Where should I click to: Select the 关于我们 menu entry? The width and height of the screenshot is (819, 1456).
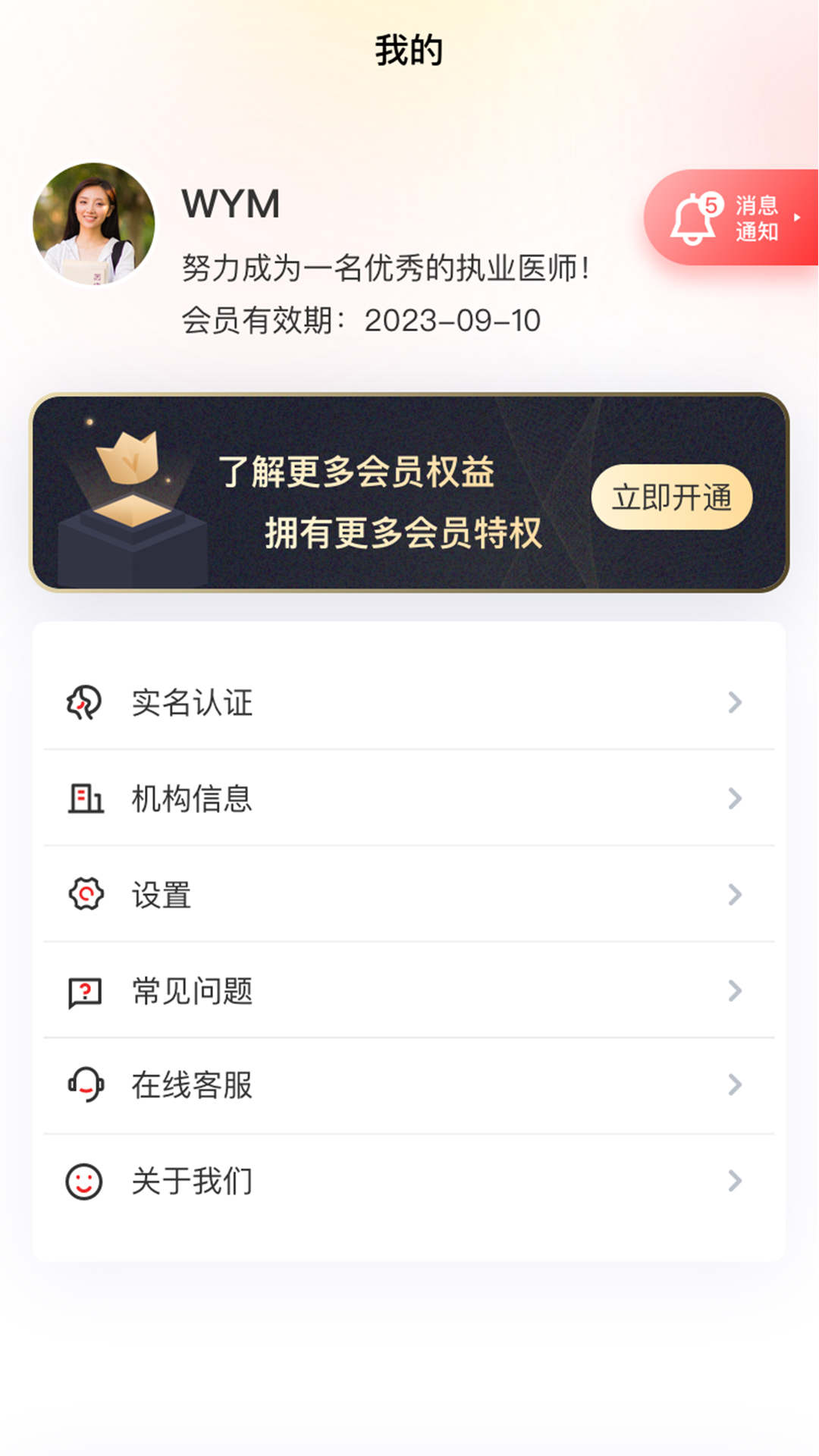(x=191, y=1181)
